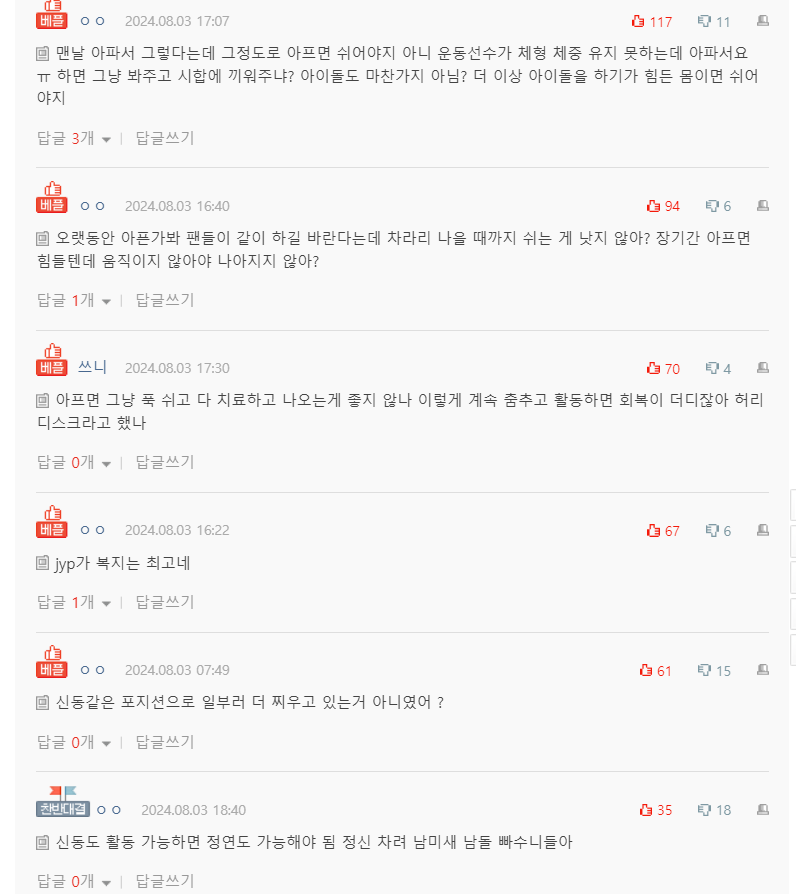796x894 pixels.
Task: Write a reply to the 16:40 comment
Action: click(x=164, y=300)
